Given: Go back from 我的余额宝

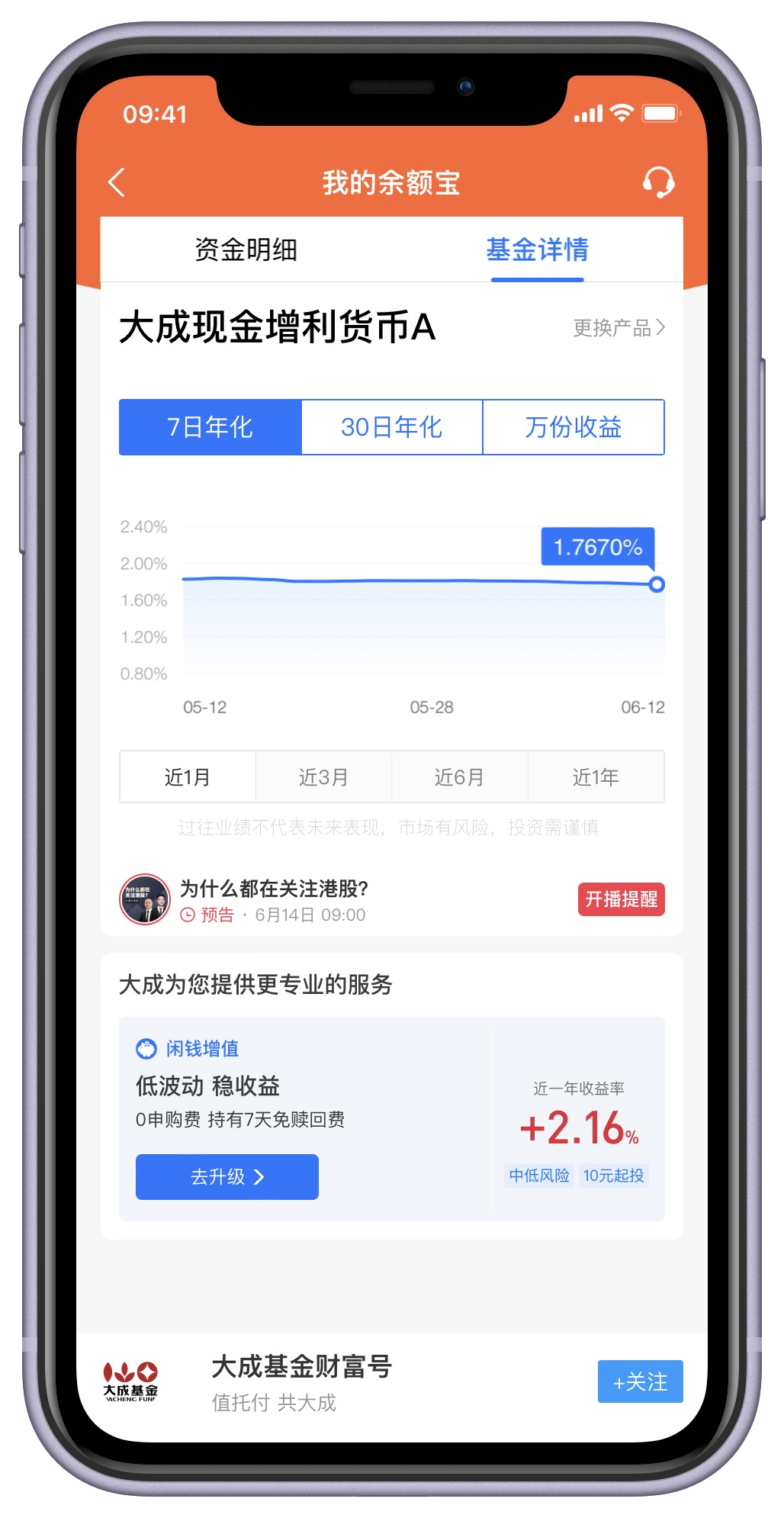Looking at the screenshot, I should (x=117, y=183).
